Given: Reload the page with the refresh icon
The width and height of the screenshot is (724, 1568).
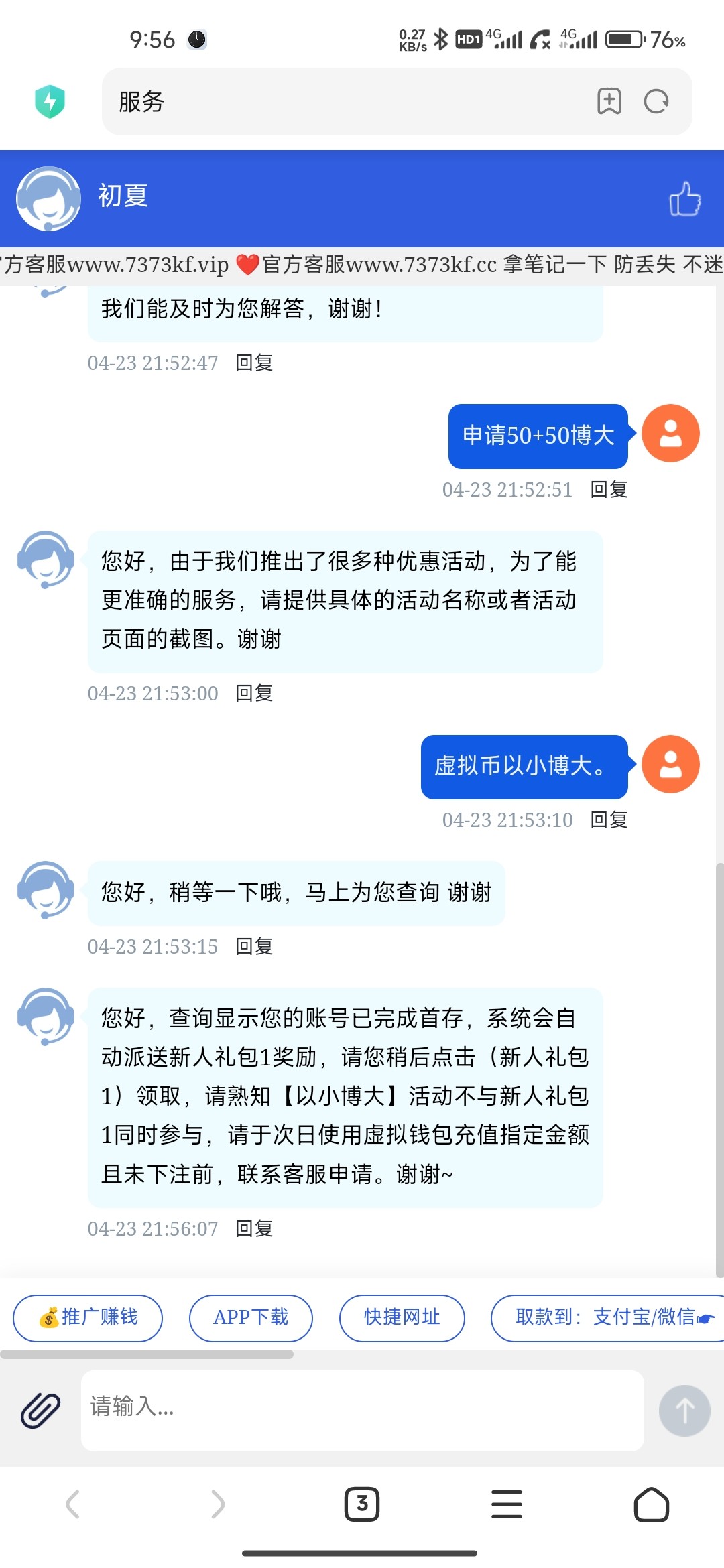Looking at the screenshot, I should pos(656,102).
